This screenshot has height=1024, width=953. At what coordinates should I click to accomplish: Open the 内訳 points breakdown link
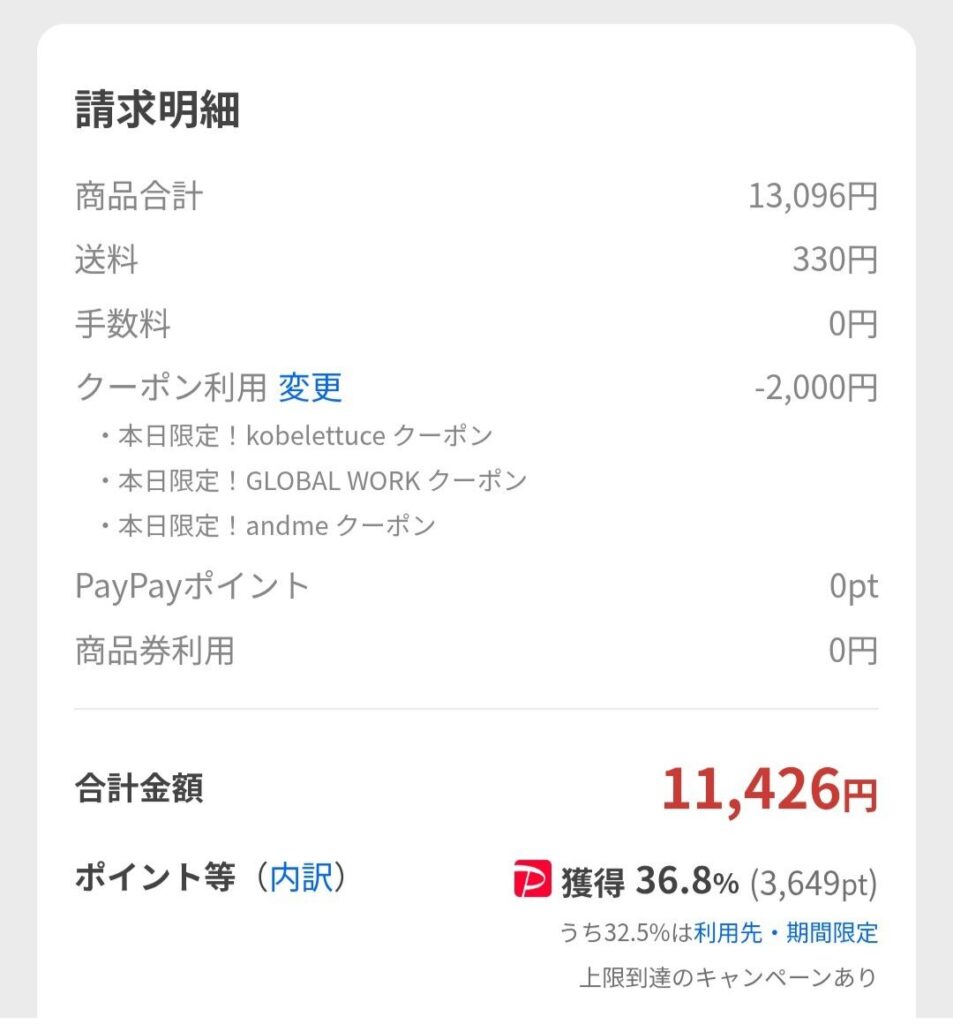(x=301, y=878)
